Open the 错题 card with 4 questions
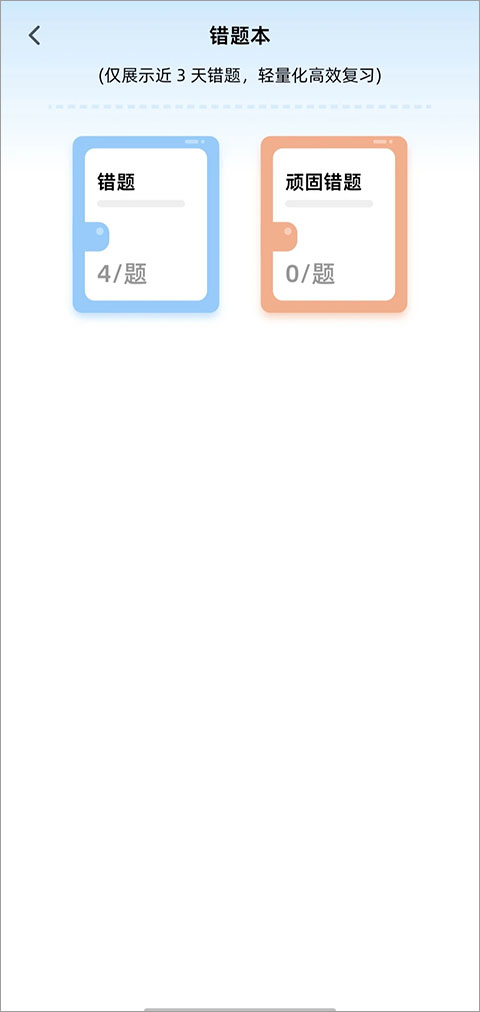 point(146,225)
